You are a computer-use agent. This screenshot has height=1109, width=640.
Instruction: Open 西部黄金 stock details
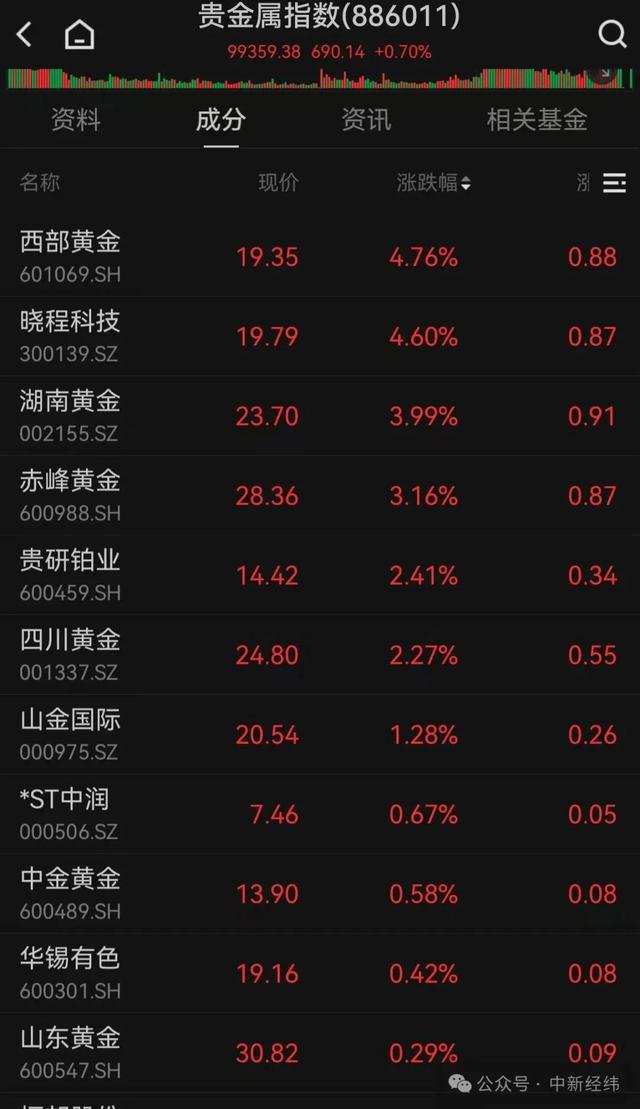[x=70, y=255]
